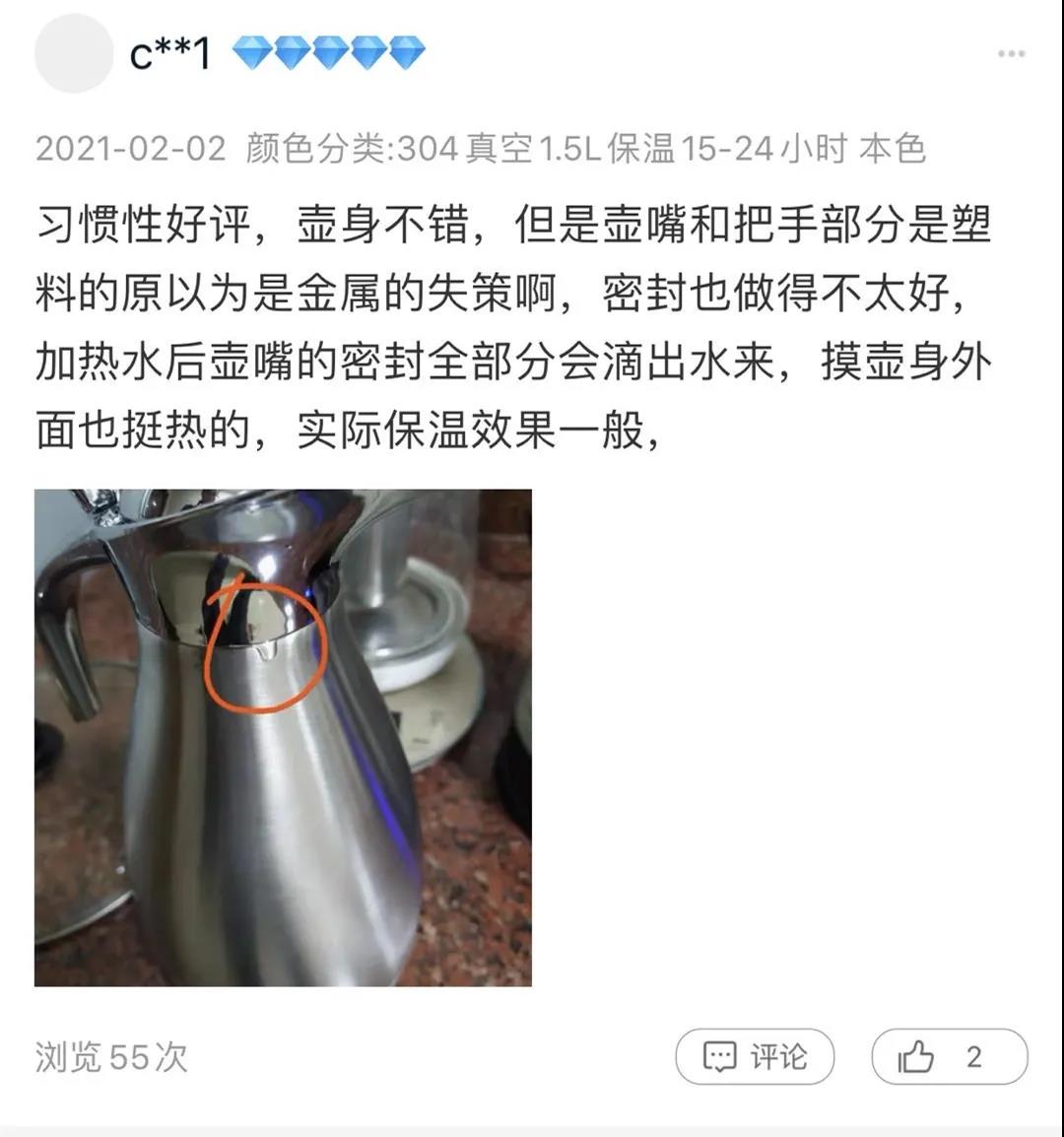The width and height of the screenshot is (1064, 1137).
Task: Enlarge the kettle review photo
Action: [x=283, y=737]
